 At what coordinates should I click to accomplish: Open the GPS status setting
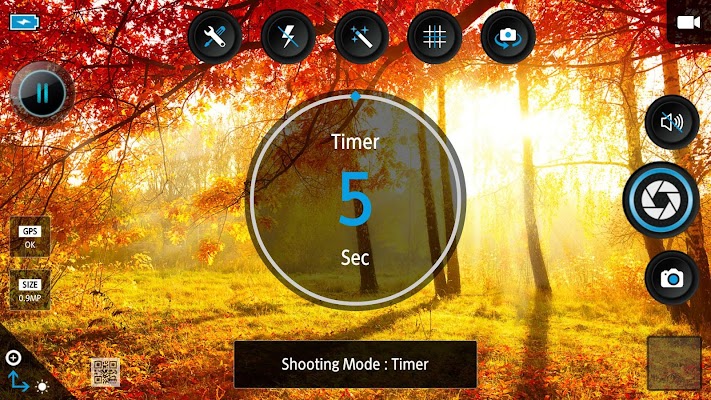coord(30,237)
